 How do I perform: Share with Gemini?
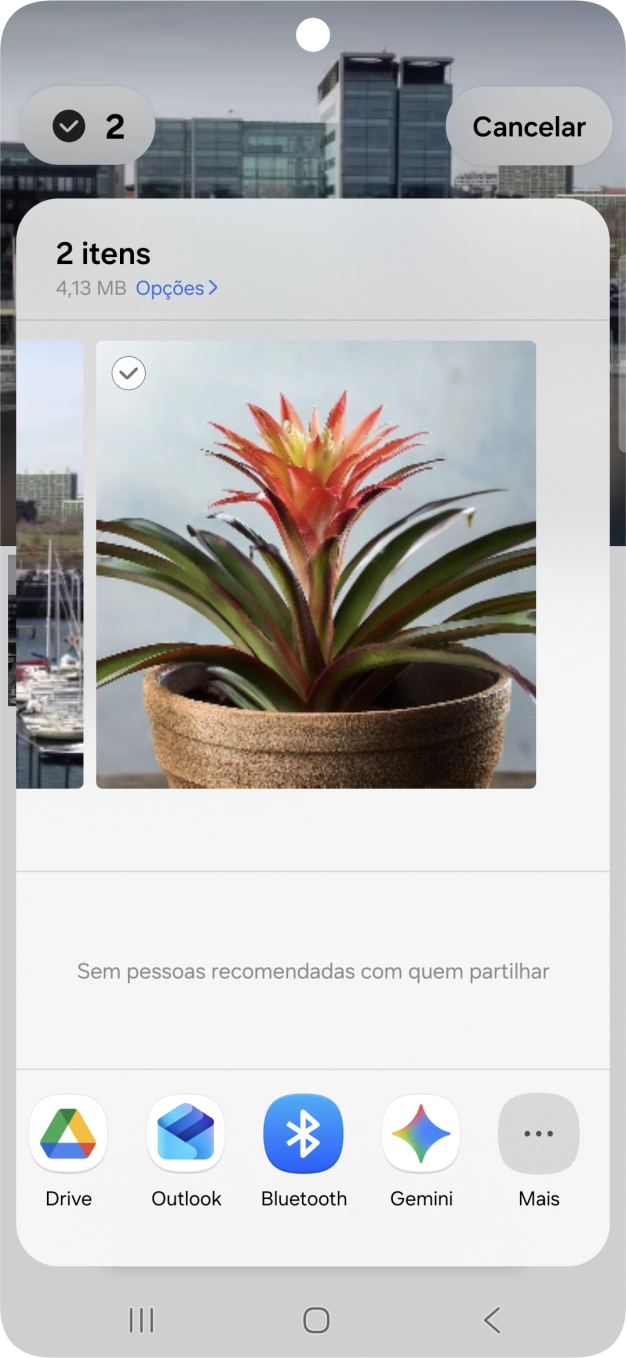pyautogui.click(x=421, y=1134)
